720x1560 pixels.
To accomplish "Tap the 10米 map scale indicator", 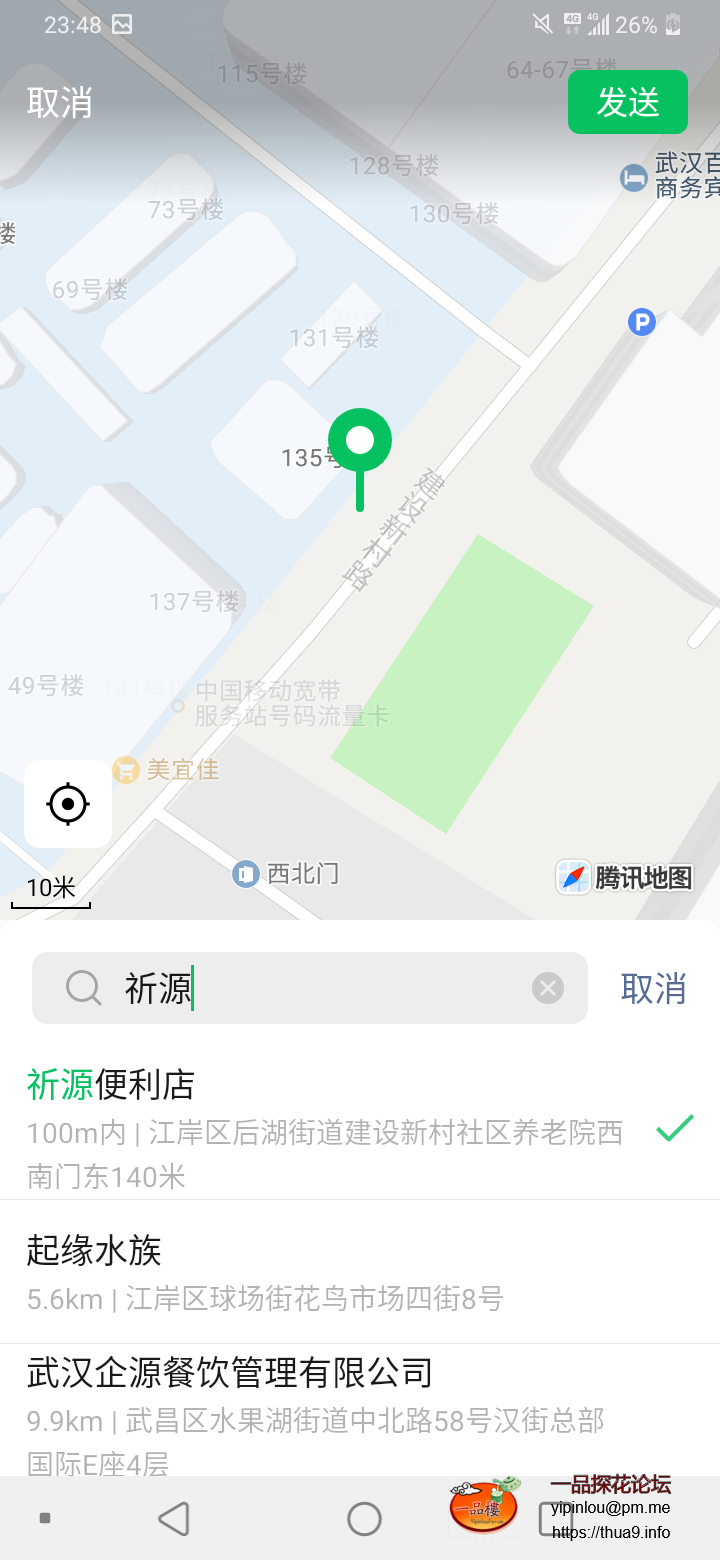I will coord(49,888).
